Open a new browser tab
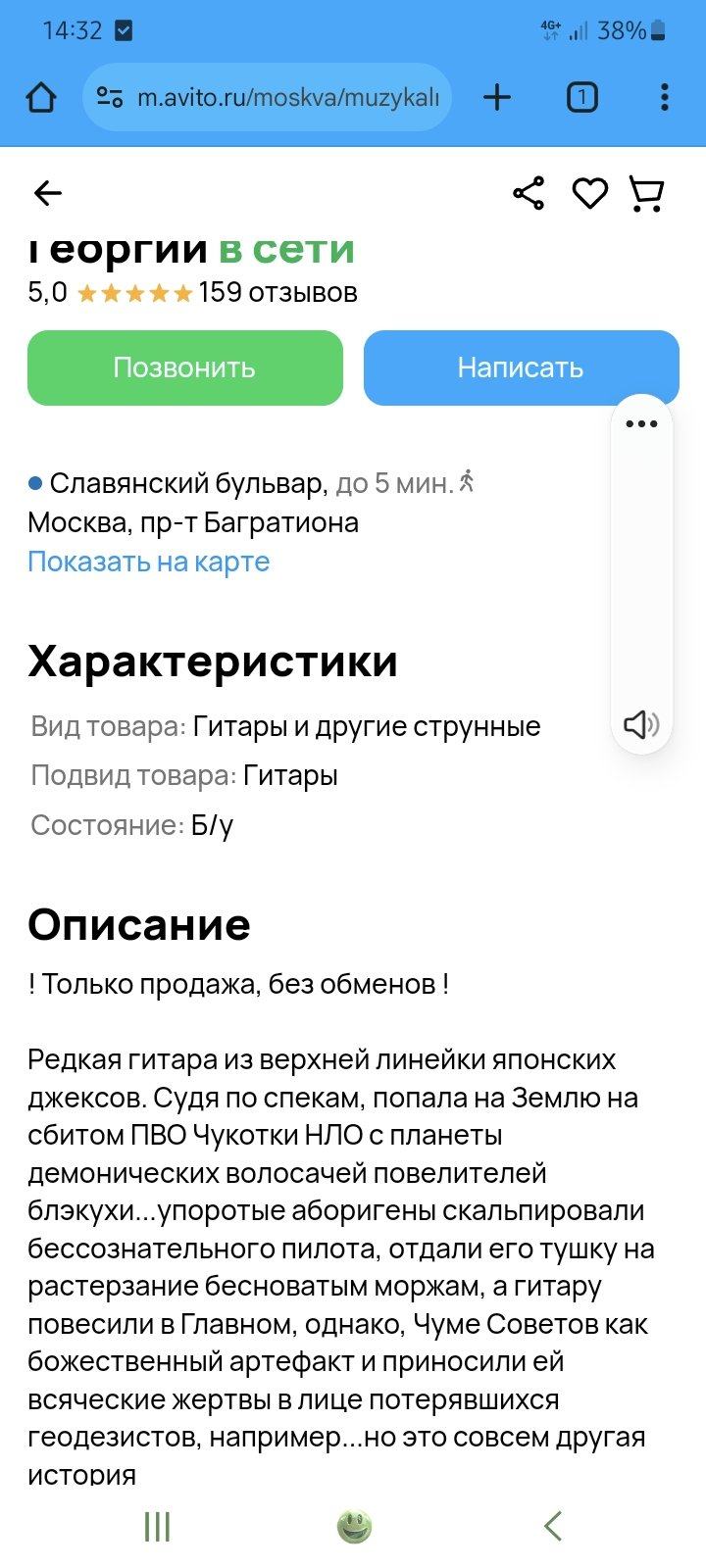The width and height of the screenshot is (706, 1568). point(497,97)
